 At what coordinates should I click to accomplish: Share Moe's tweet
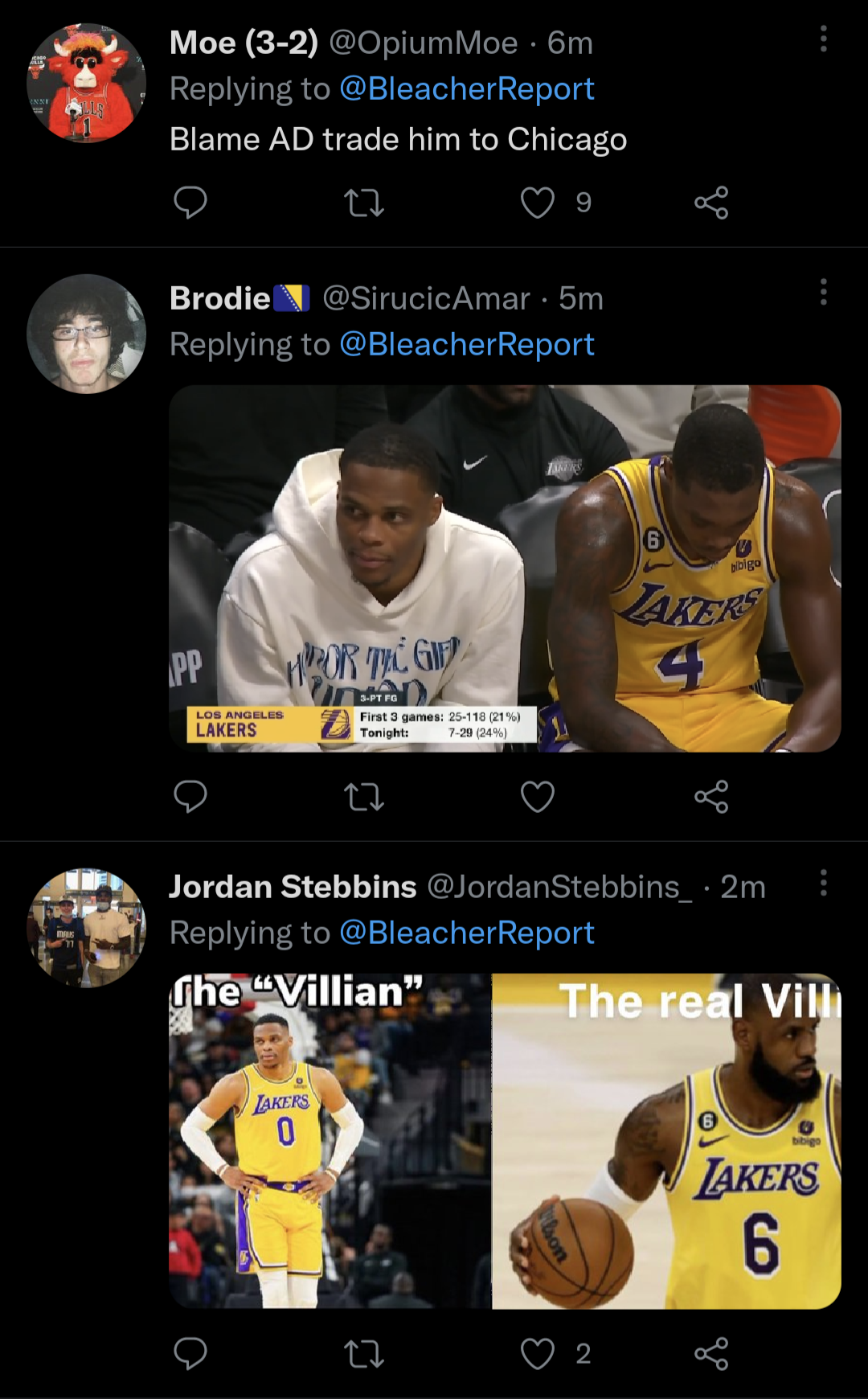(711, 203)
